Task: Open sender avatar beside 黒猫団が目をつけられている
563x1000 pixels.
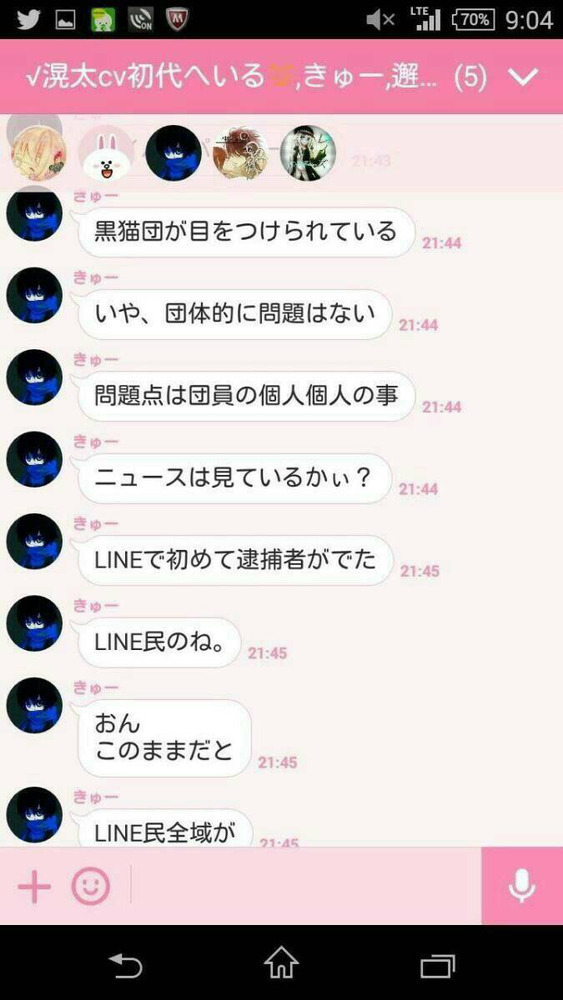Action: pyautogui.click(x=34, y=213)
